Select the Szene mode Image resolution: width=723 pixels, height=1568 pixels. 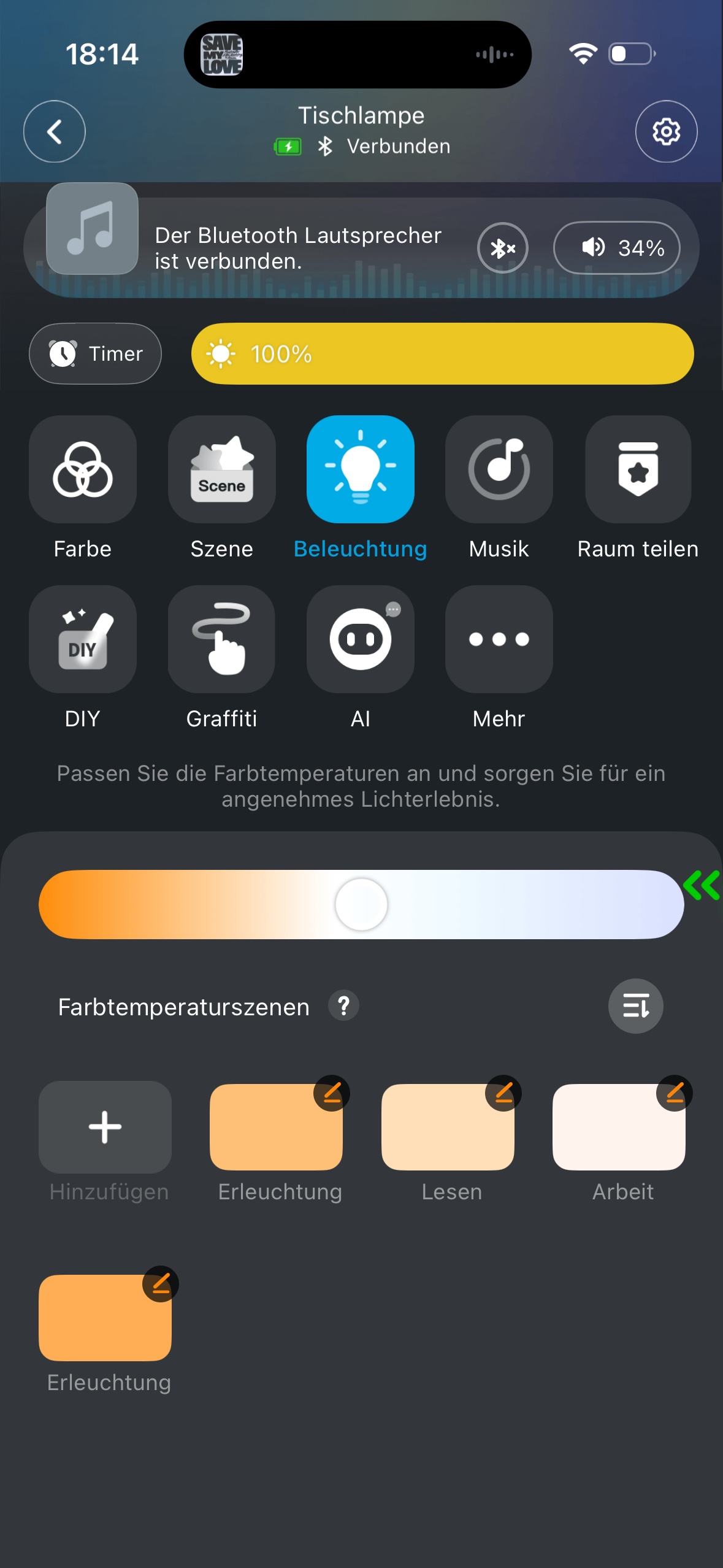[x=221, y=469]
